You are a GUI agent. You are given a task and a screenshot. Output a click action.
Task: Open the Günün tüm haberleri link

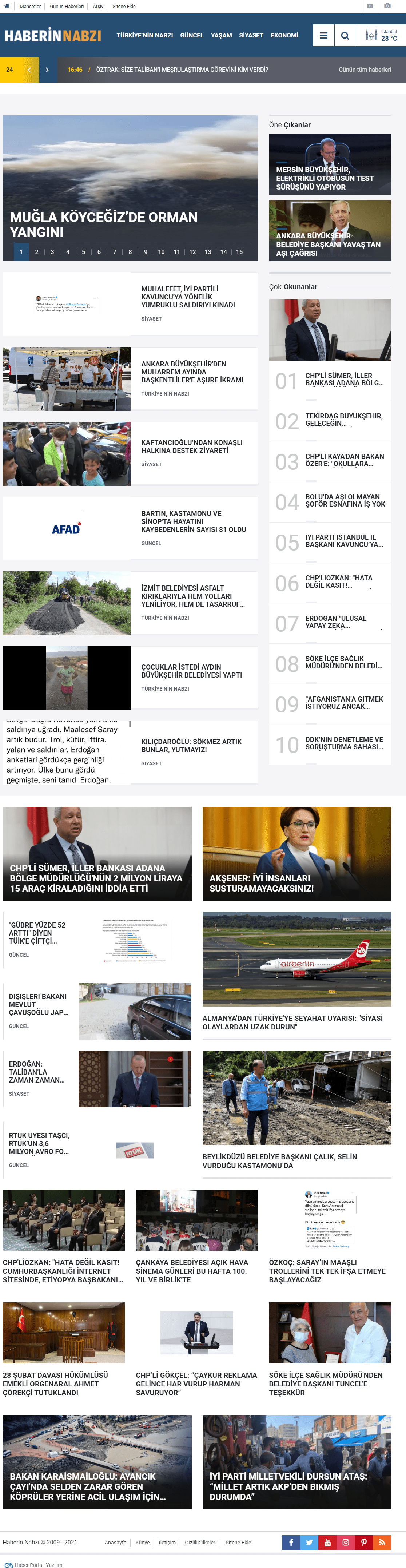(x=365, y=70)
